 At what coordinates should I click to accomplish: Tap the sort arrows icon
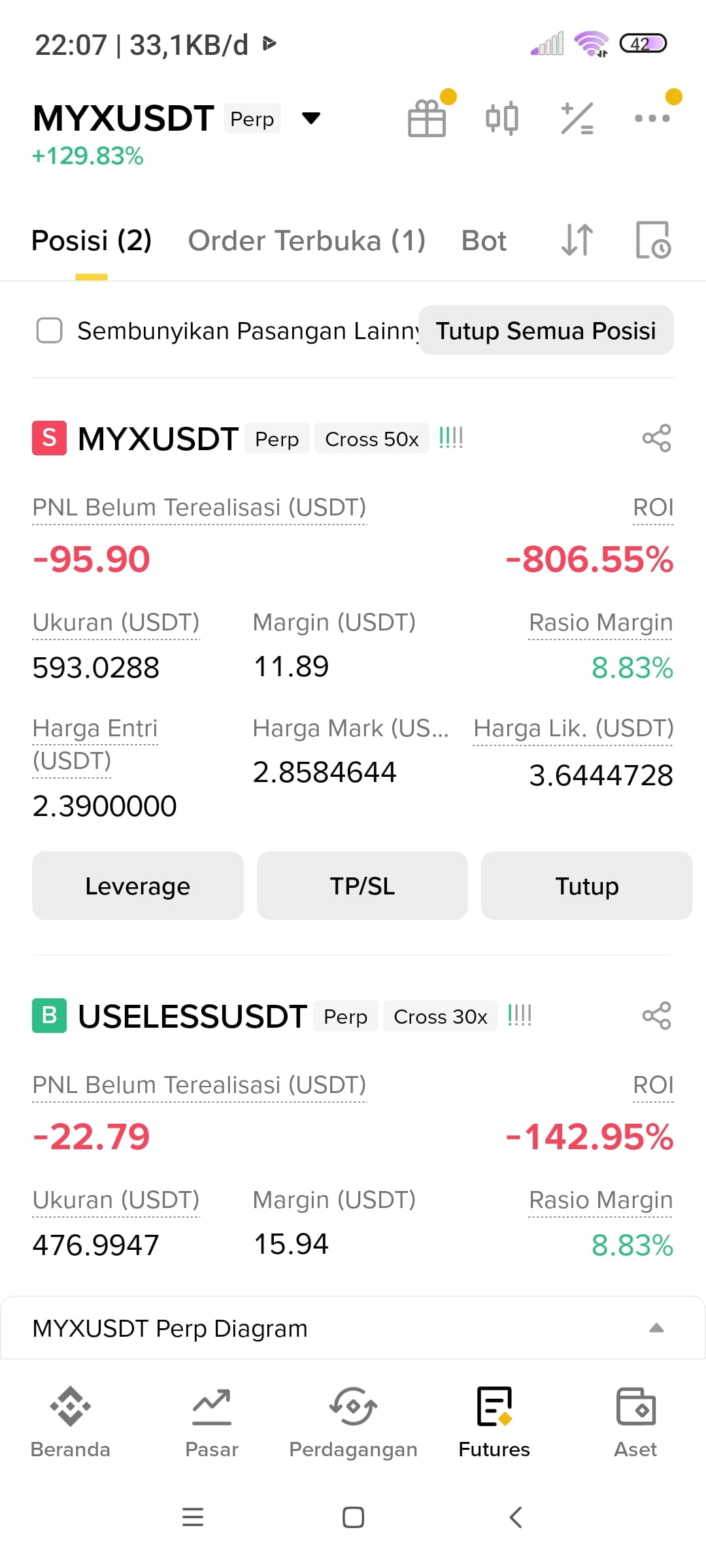click(x=577, y=240)
